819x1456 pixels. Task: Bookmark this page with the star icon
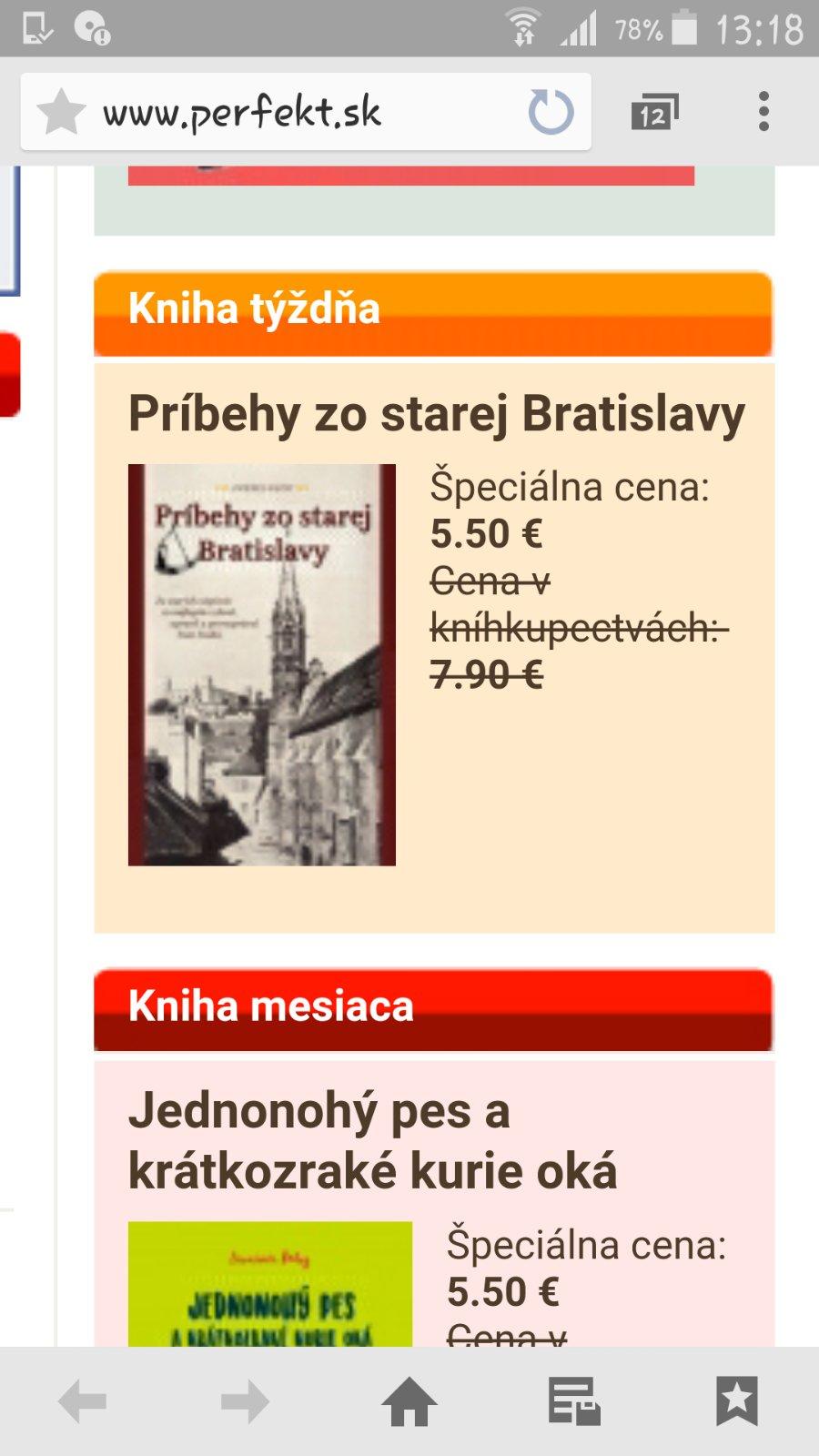pyautogui.click(x=61, y=113)
